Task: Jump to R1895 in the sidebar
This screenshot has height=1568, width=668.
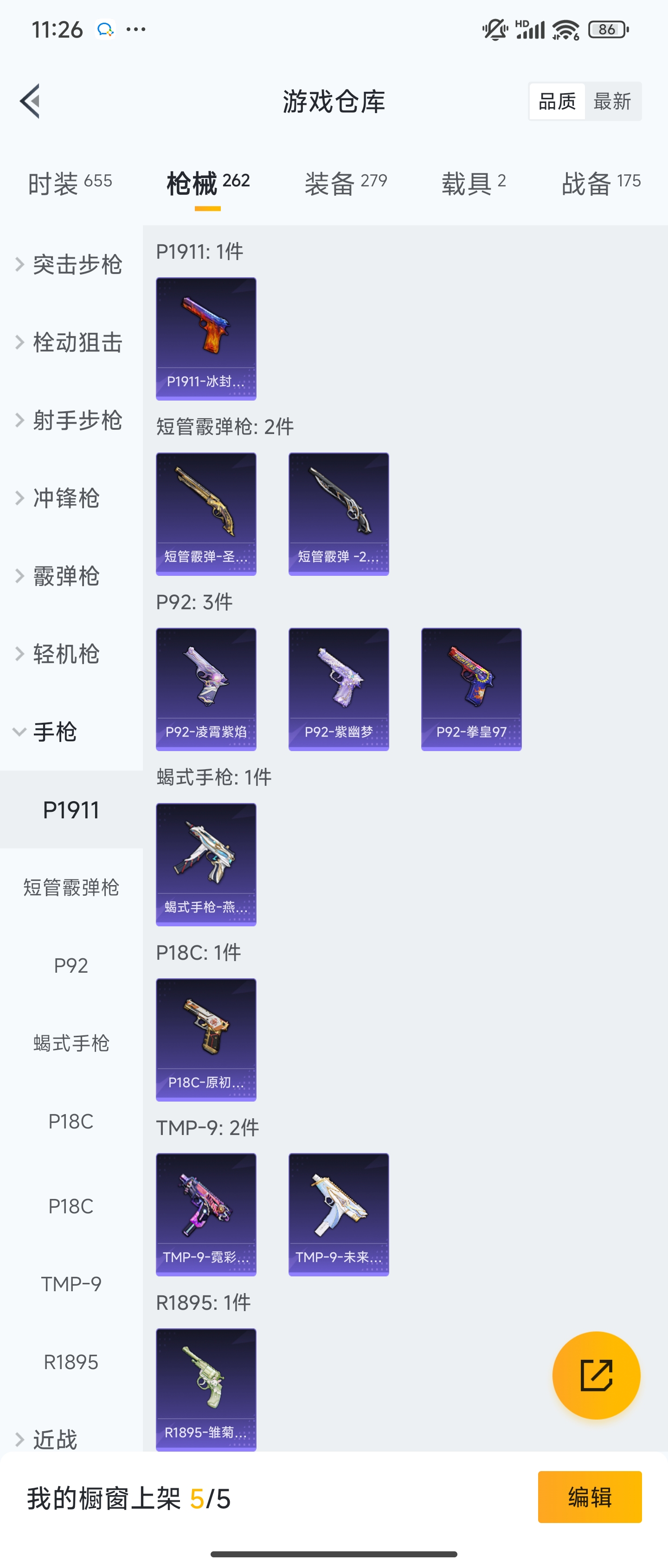Action: point(71,1362)
